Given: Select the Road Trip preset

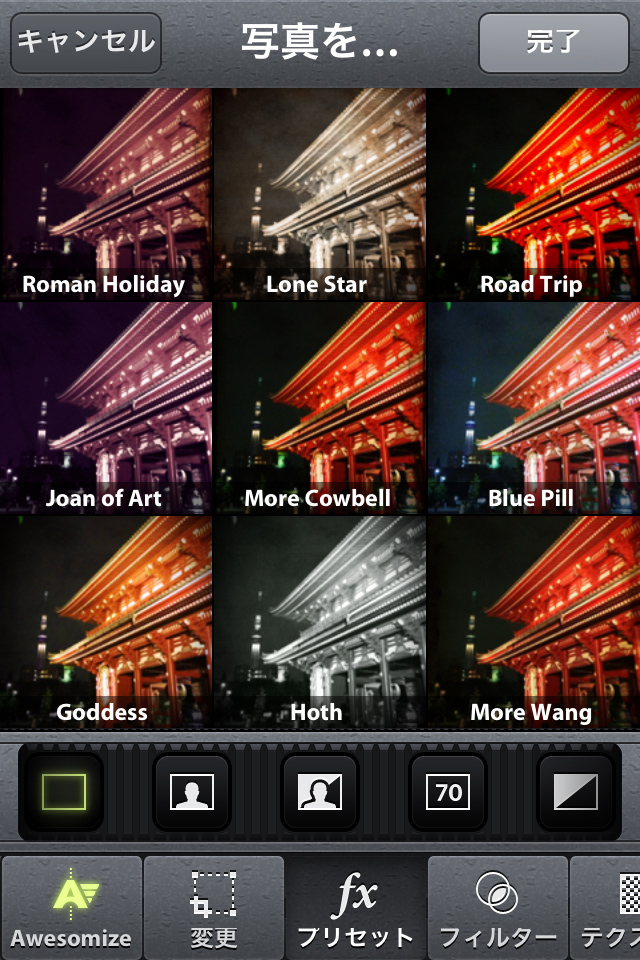Looking at the screenshot, I should [533, 194].
